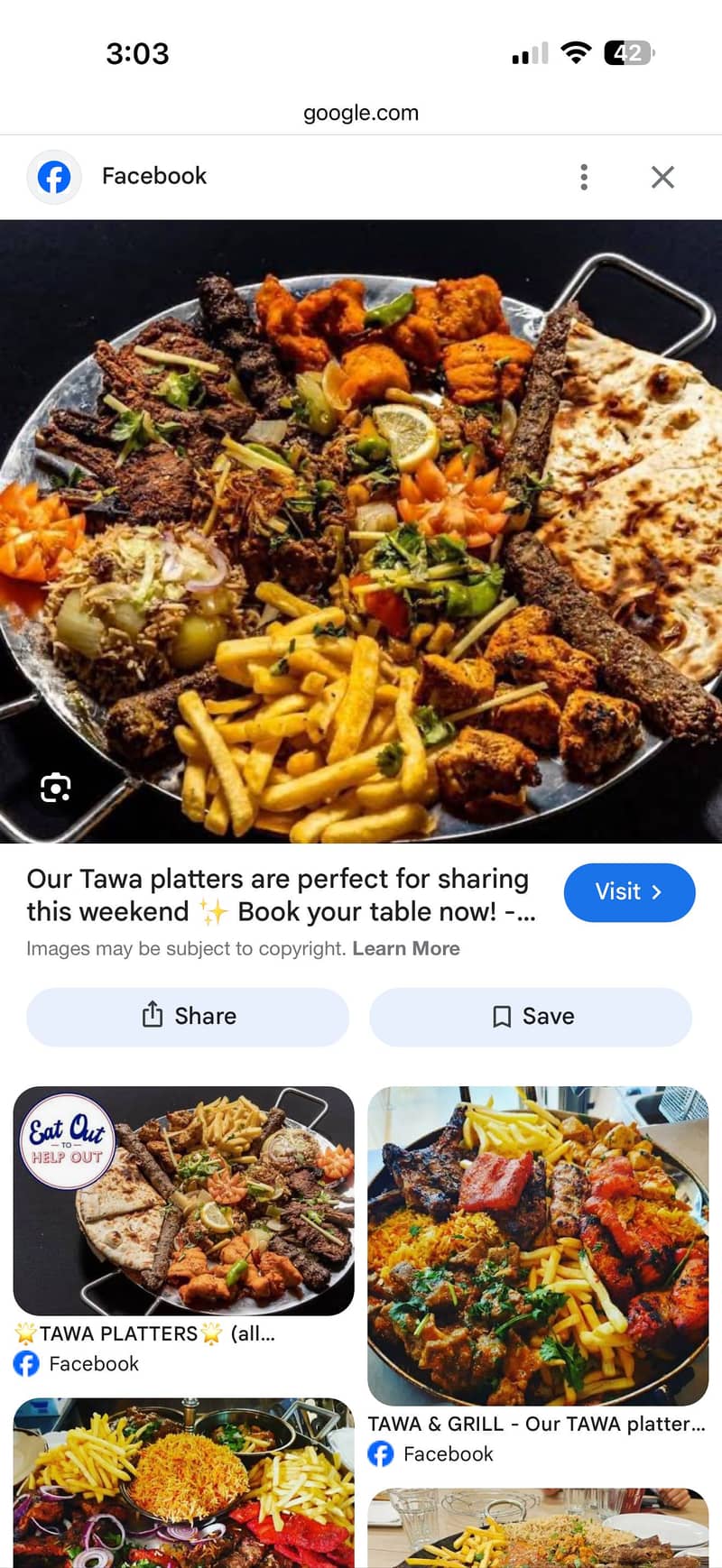Open the TAWA & GRILL related image
This screenshot has width=722, height=1568.
point(538,1245)
